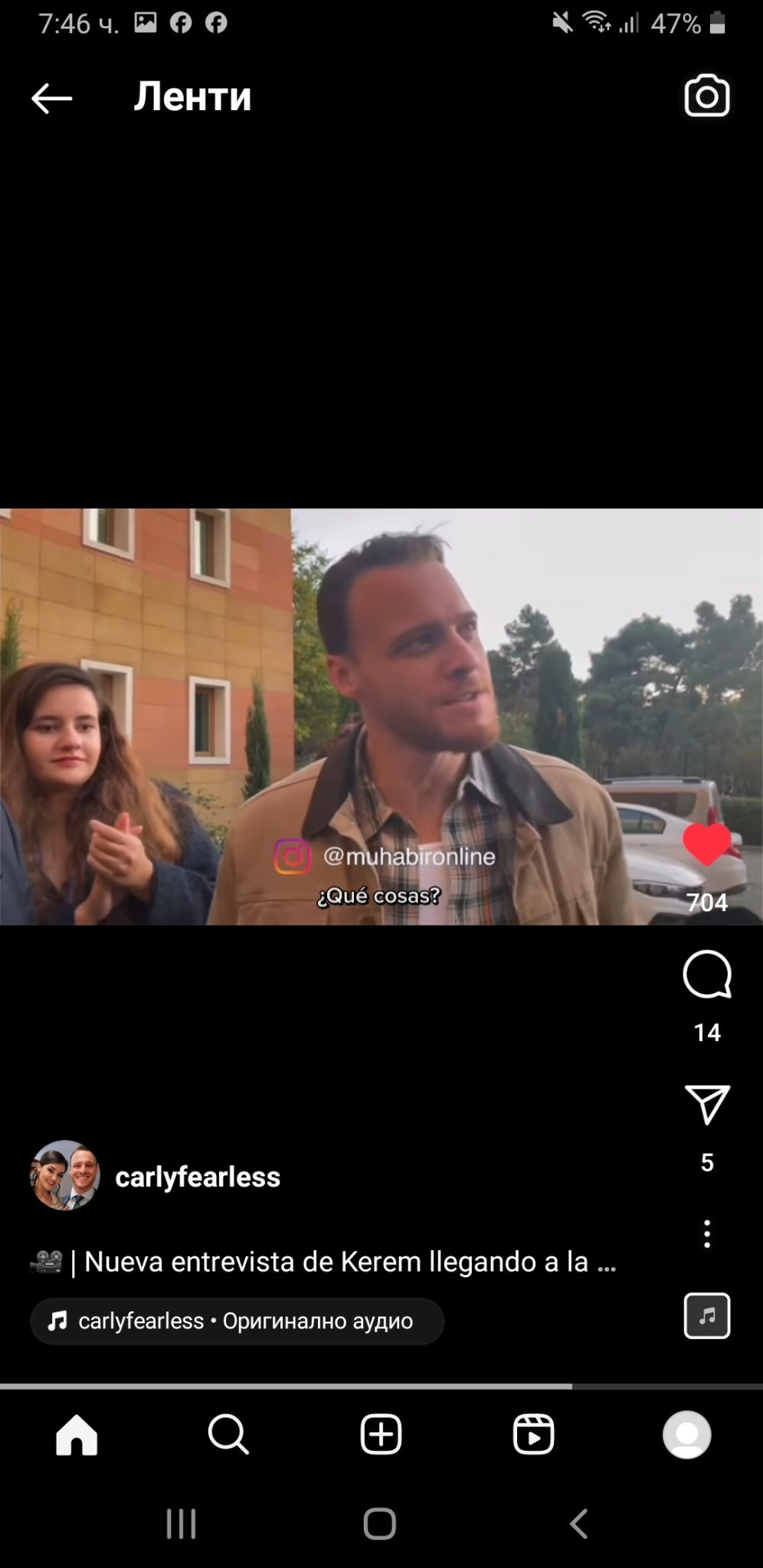The height and width of the screenshot is (1568, 763).
Task: Switch to the Home tab
Action: (x=77, y=1435)
